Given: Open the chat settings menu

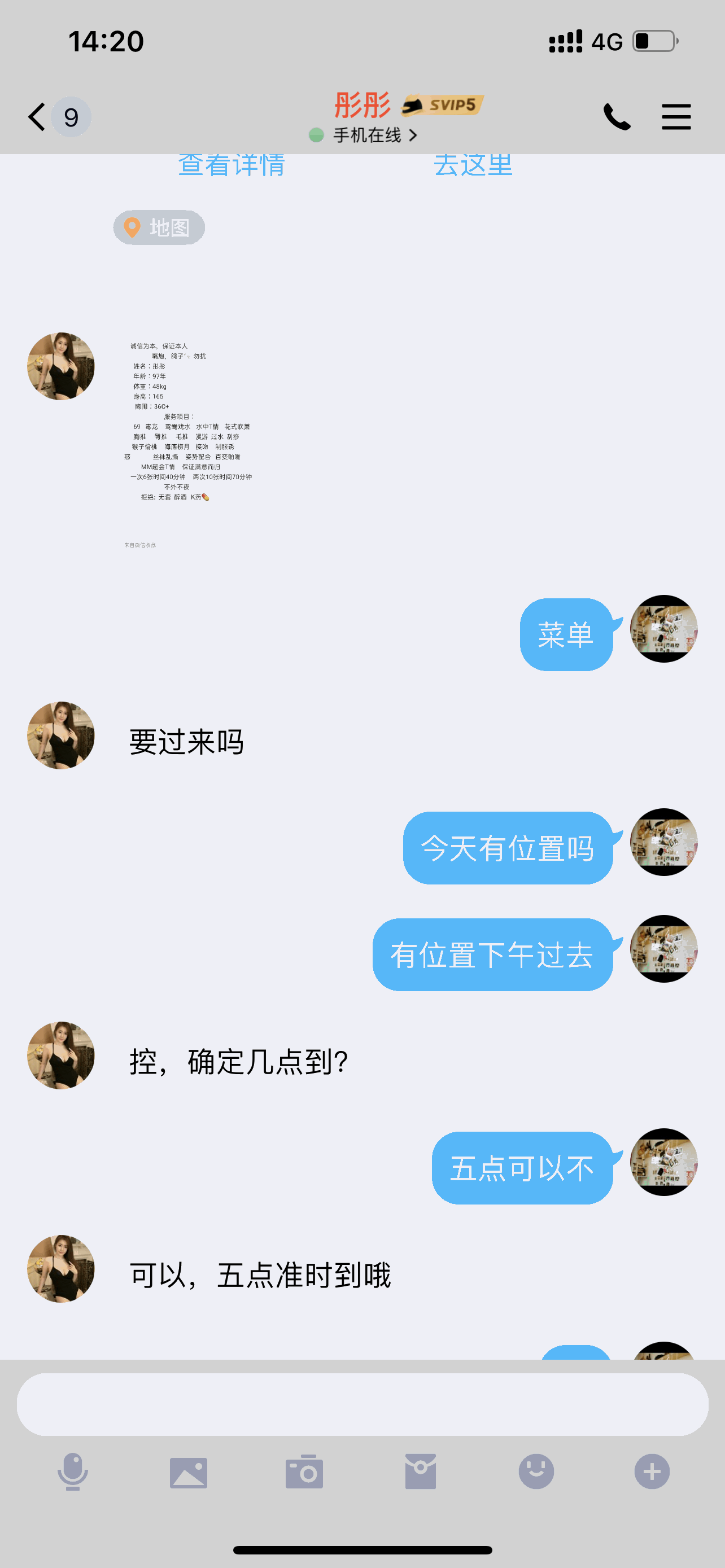Looking at the screenshot, I should (676, 116).
